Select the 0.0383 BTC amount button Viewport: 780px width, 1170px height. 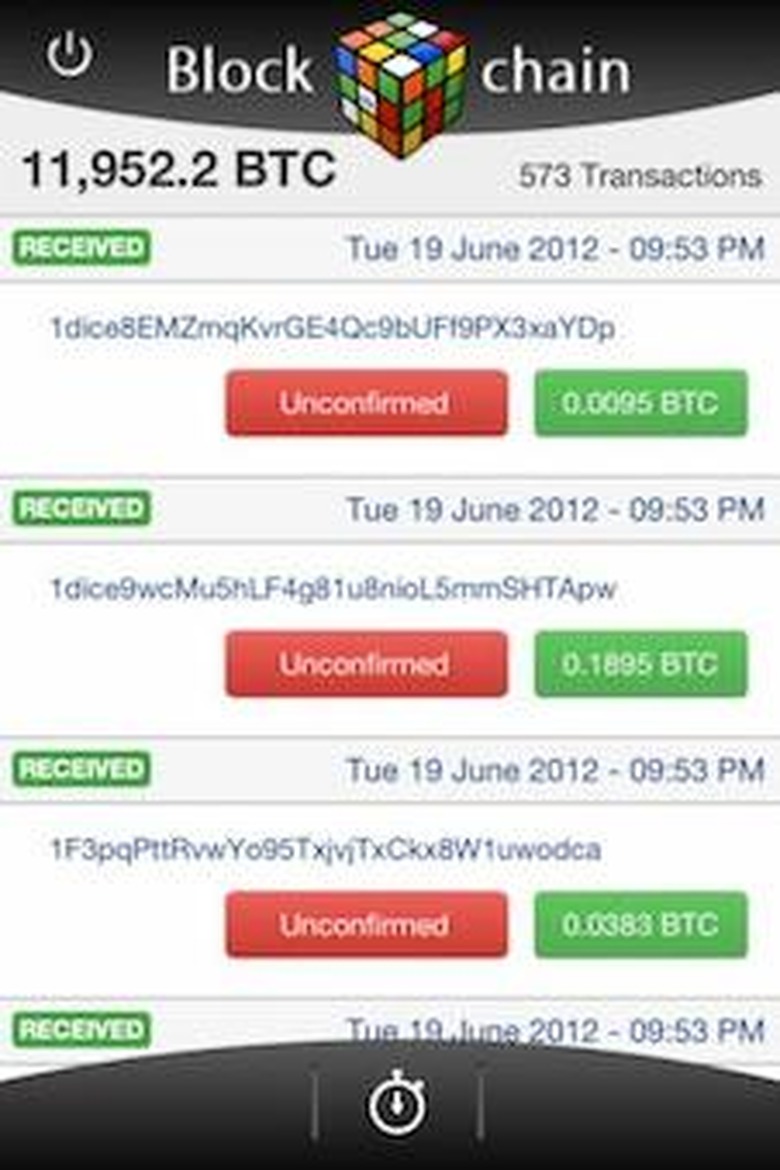[x=640, y=925]
